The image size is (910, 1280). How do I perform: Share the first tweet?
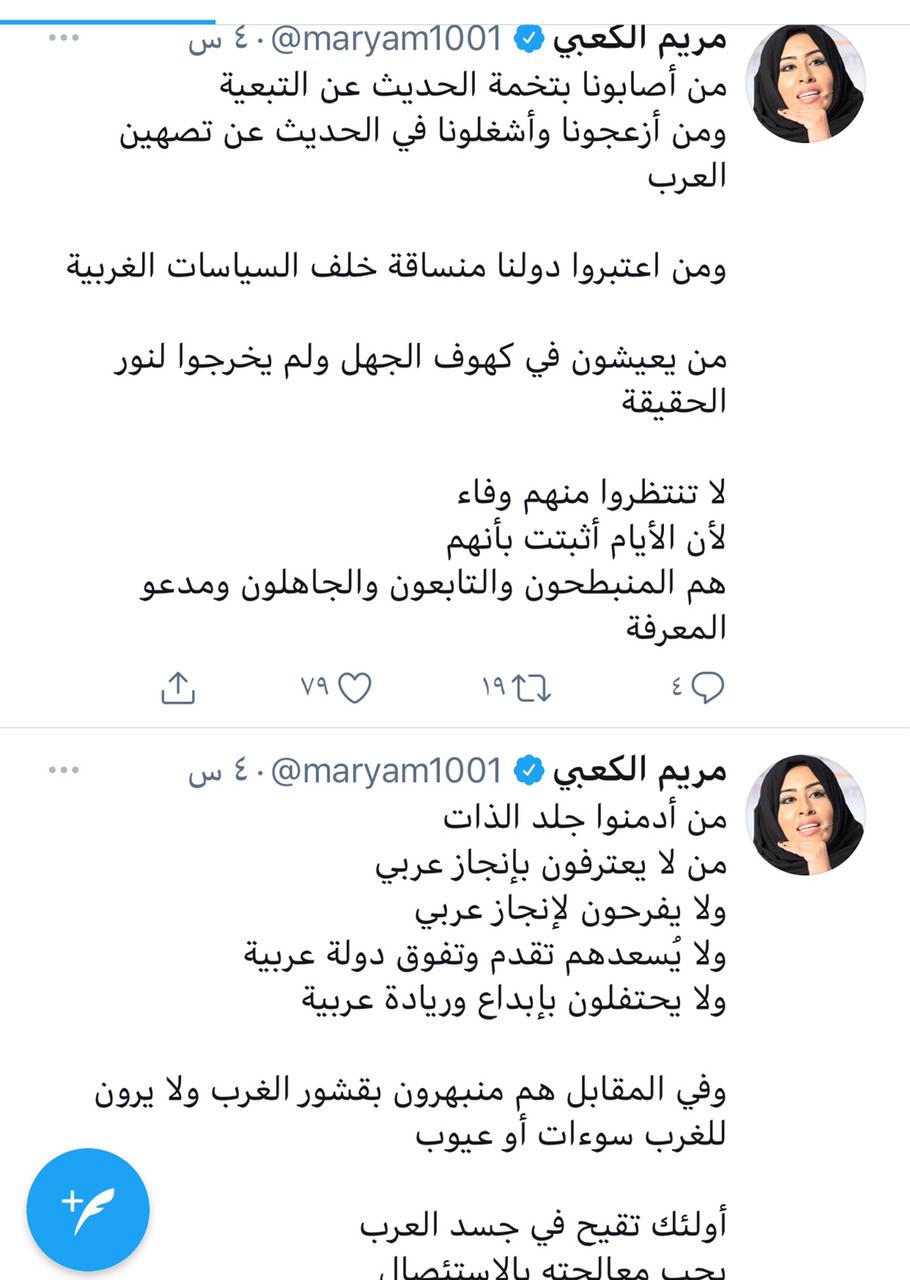[x=177, y=687]
